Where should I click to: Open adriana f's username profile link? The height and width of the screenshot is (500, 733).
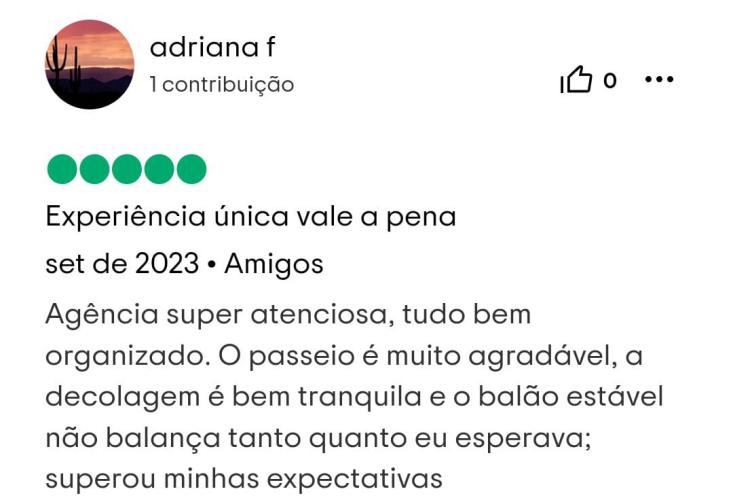coord(211,47)
